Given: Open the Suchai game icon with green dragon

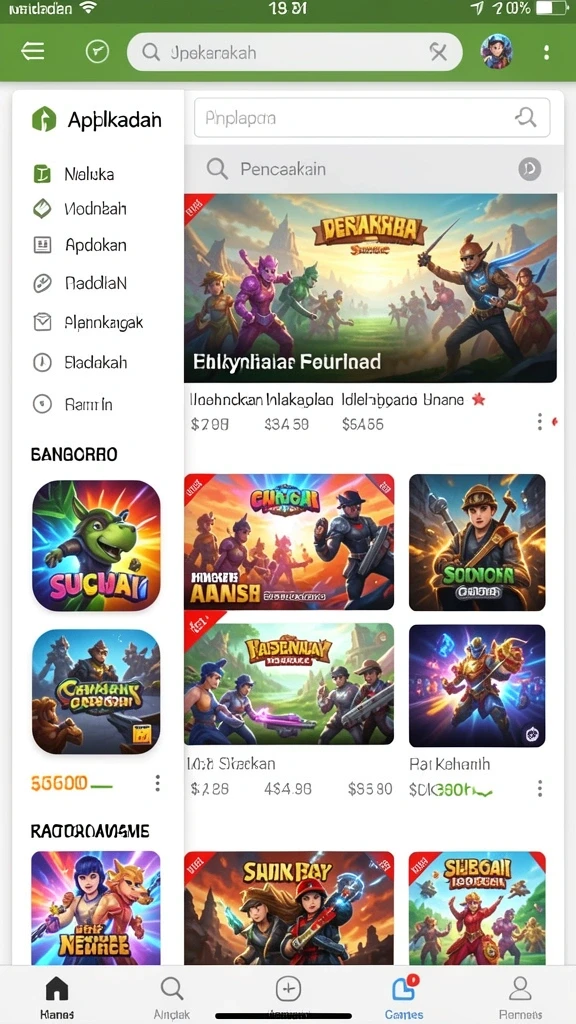Looking at the screenshot, I should [x=96, y=546].
